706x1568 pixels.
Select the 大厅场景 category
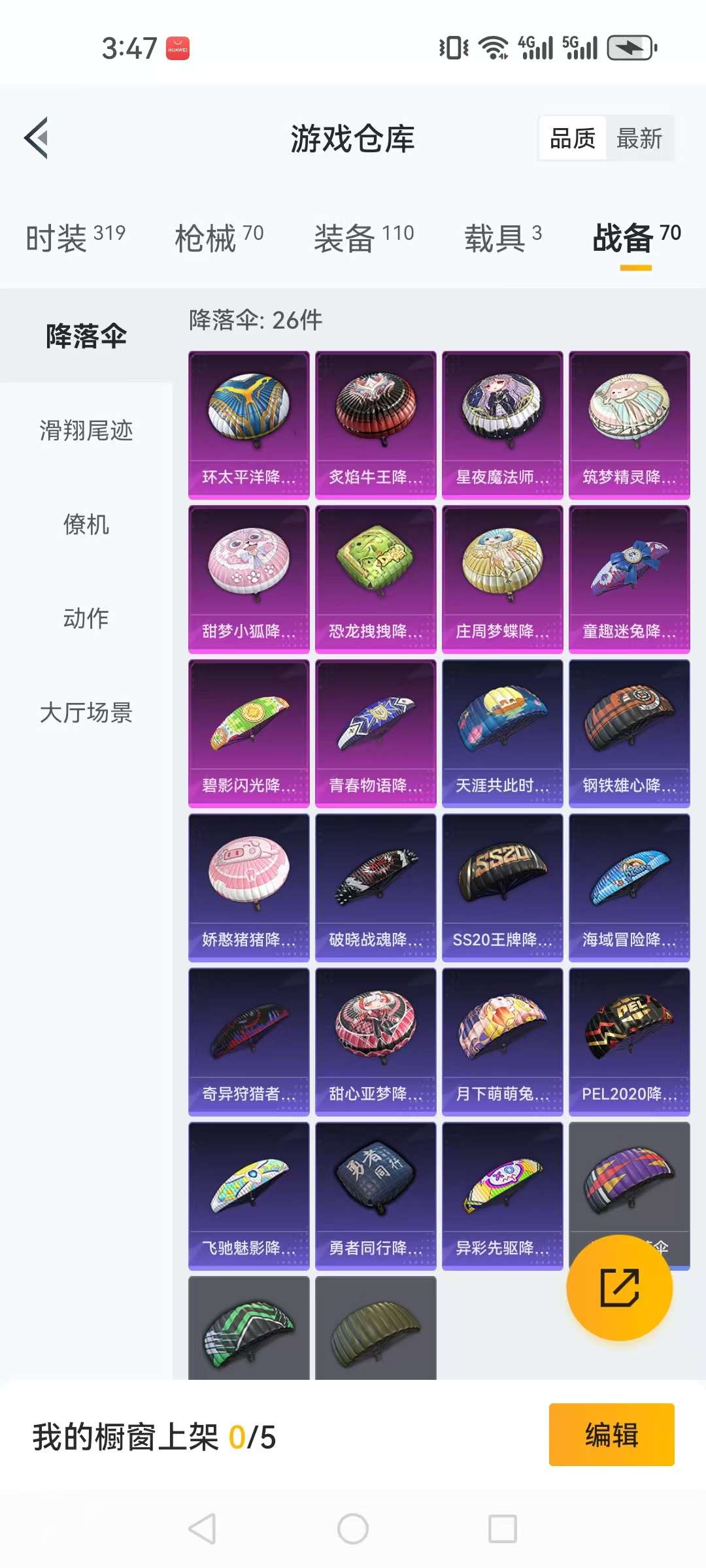tap(86, 712)
